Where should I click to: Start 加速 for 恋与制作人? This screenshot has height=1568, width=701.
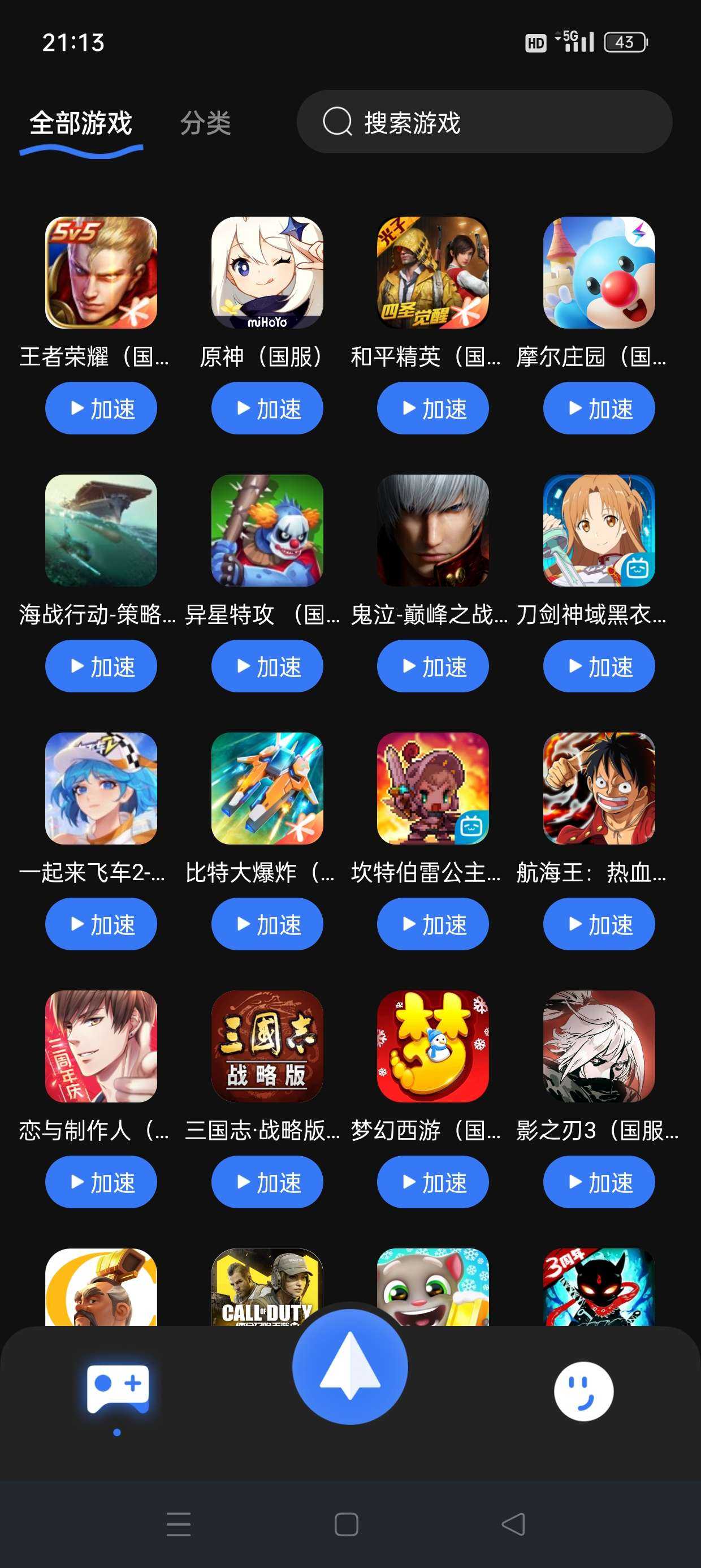click(x=101, y=1182)
